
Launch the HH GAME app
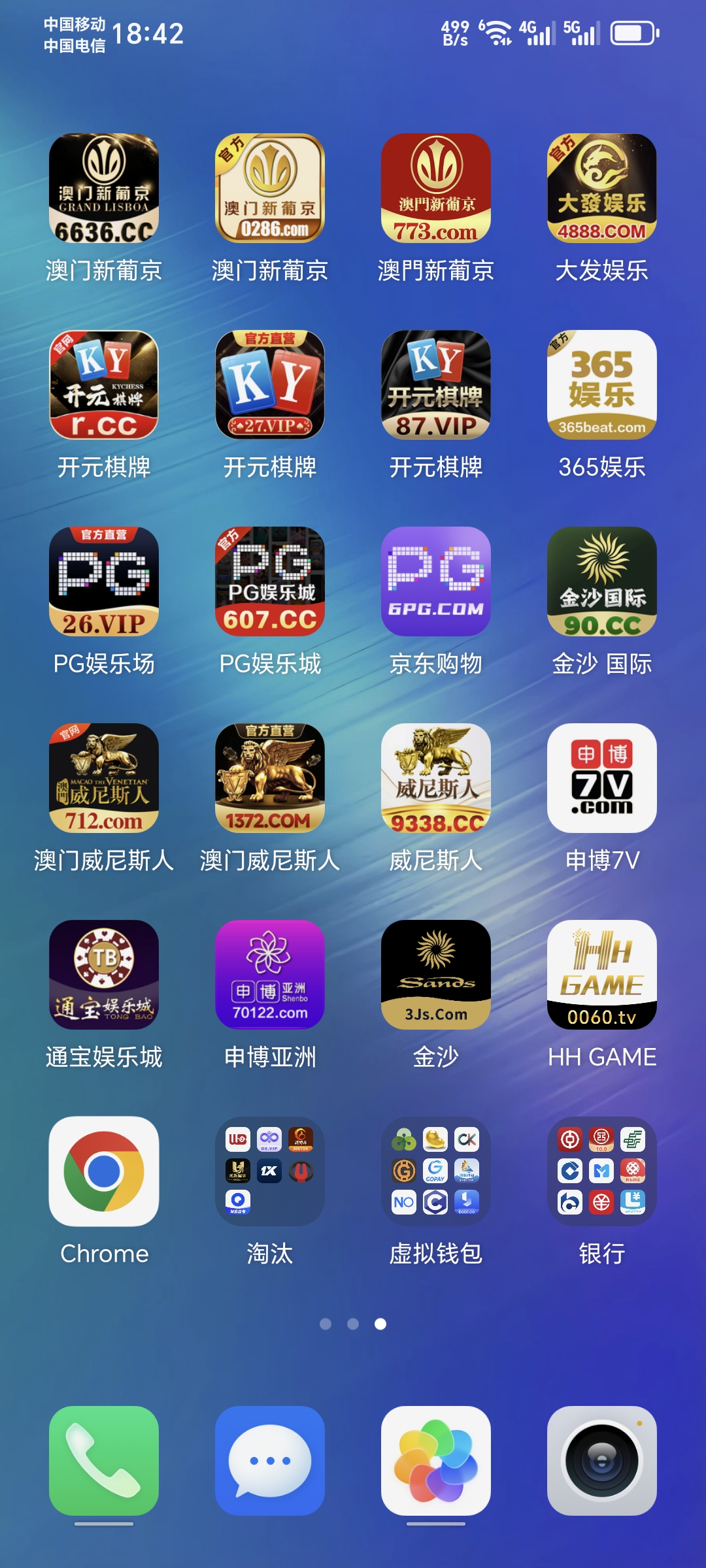pyautogui.click(x=601, y=974)
